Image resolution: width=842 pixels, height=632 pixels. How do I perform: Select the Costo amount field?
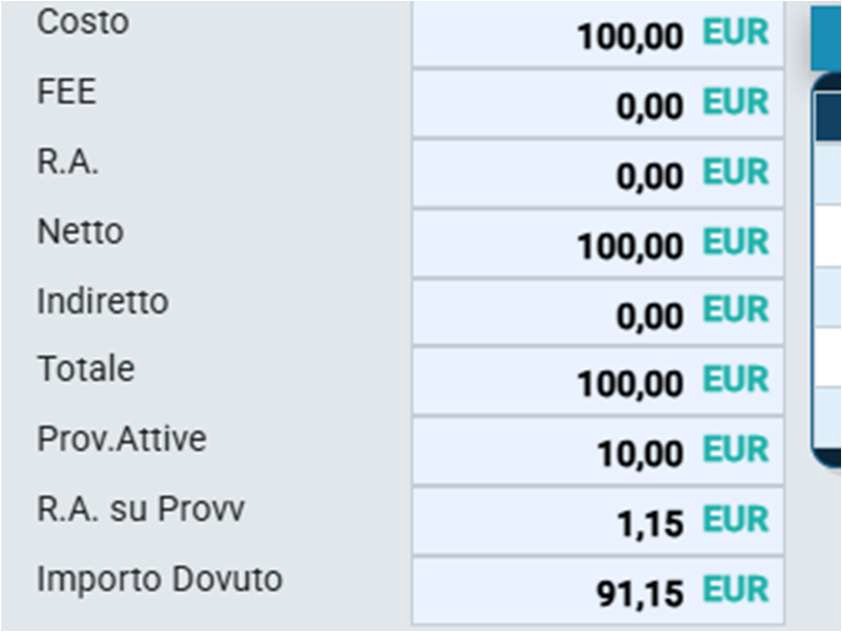pyautogui.click(x=598, y=34)
